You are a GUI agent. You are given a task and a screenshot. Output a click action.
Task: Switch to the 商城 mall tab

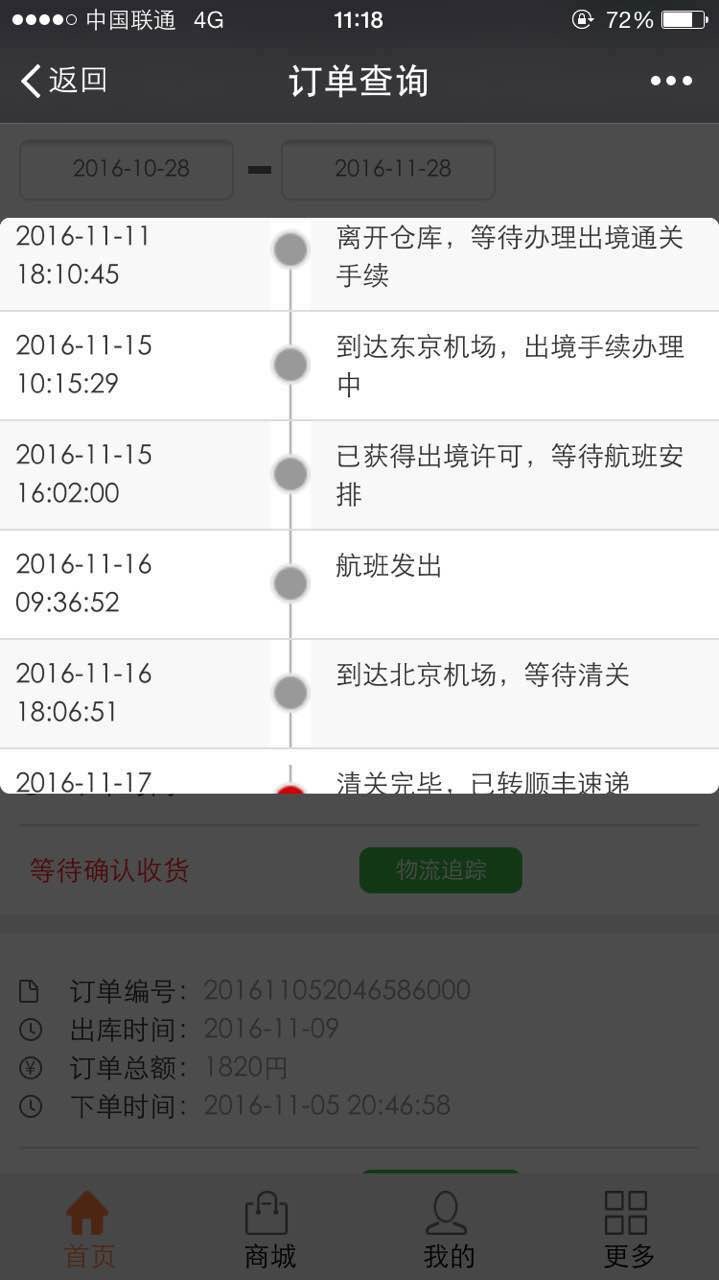[x=269, y=1229]
